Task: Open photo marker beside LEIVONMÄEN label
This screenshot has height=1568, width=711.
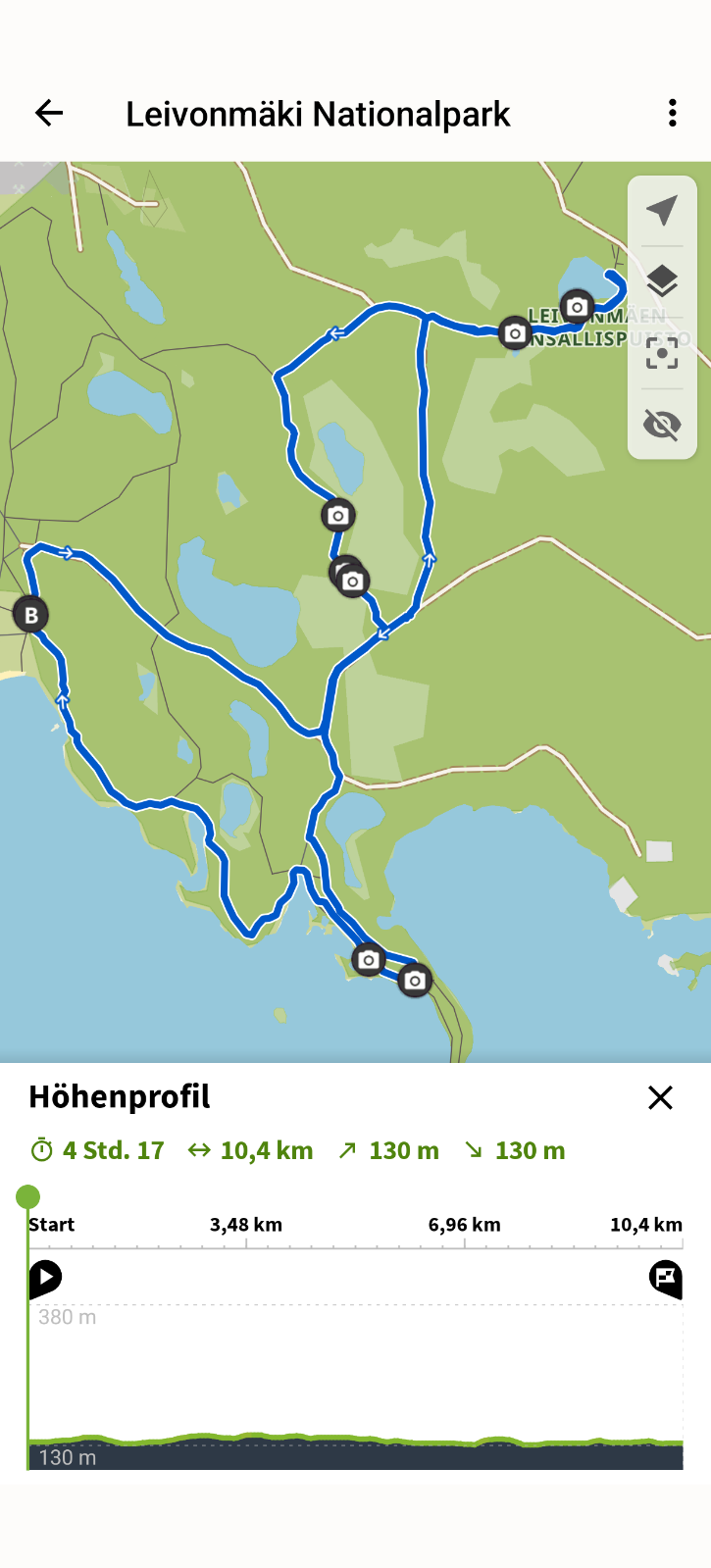Action: tap(577, 307)
